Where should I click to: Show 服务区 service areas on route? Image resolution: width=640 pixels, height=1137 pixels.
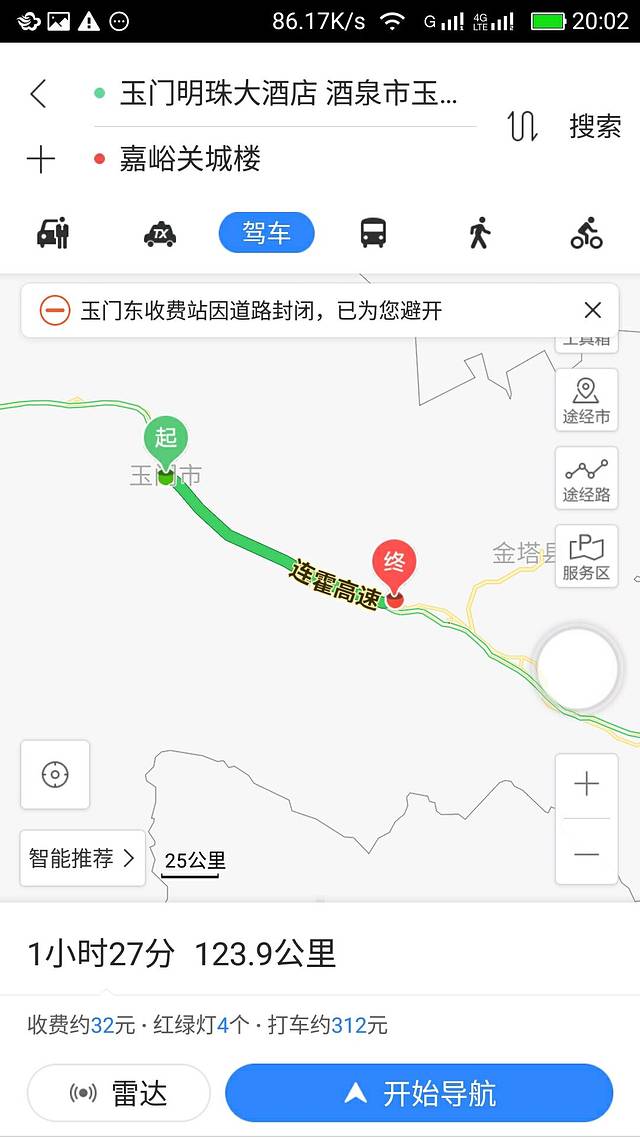coord(586,556)
